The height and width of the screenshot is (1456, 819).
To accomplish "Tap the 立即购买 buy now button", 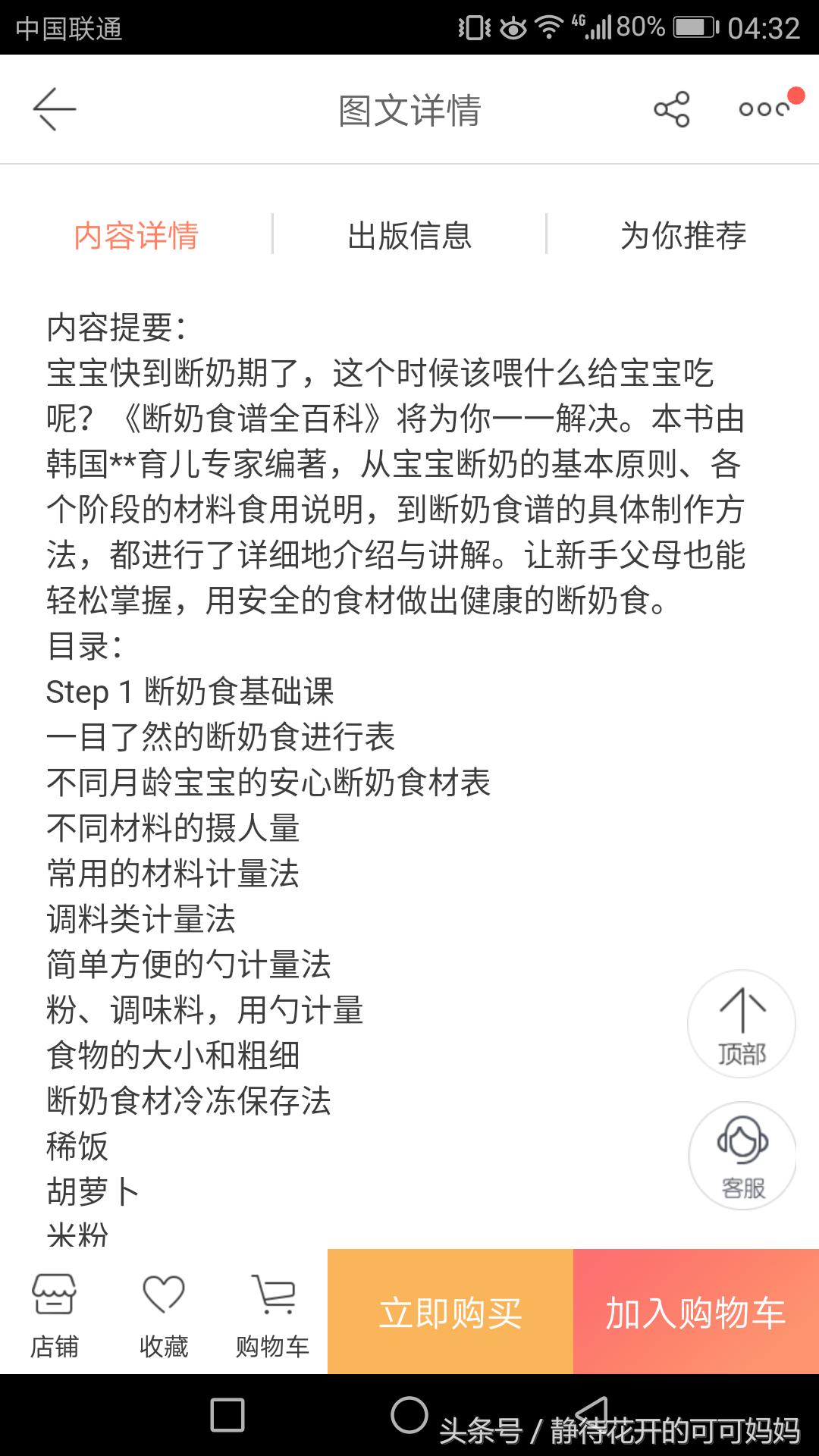I will [x=450, y=1312].
